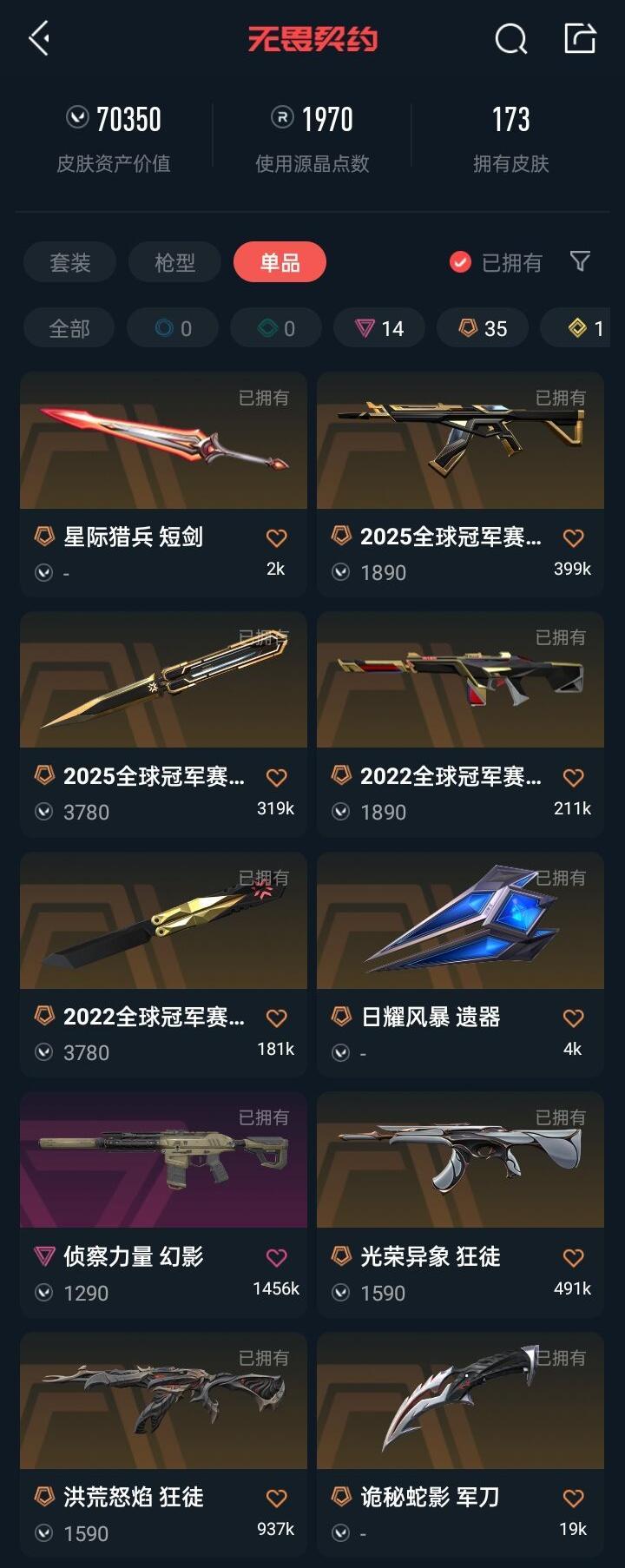Select the 全部 rarity chip
Screen dimensions: 625x1568
click(69, 328)
